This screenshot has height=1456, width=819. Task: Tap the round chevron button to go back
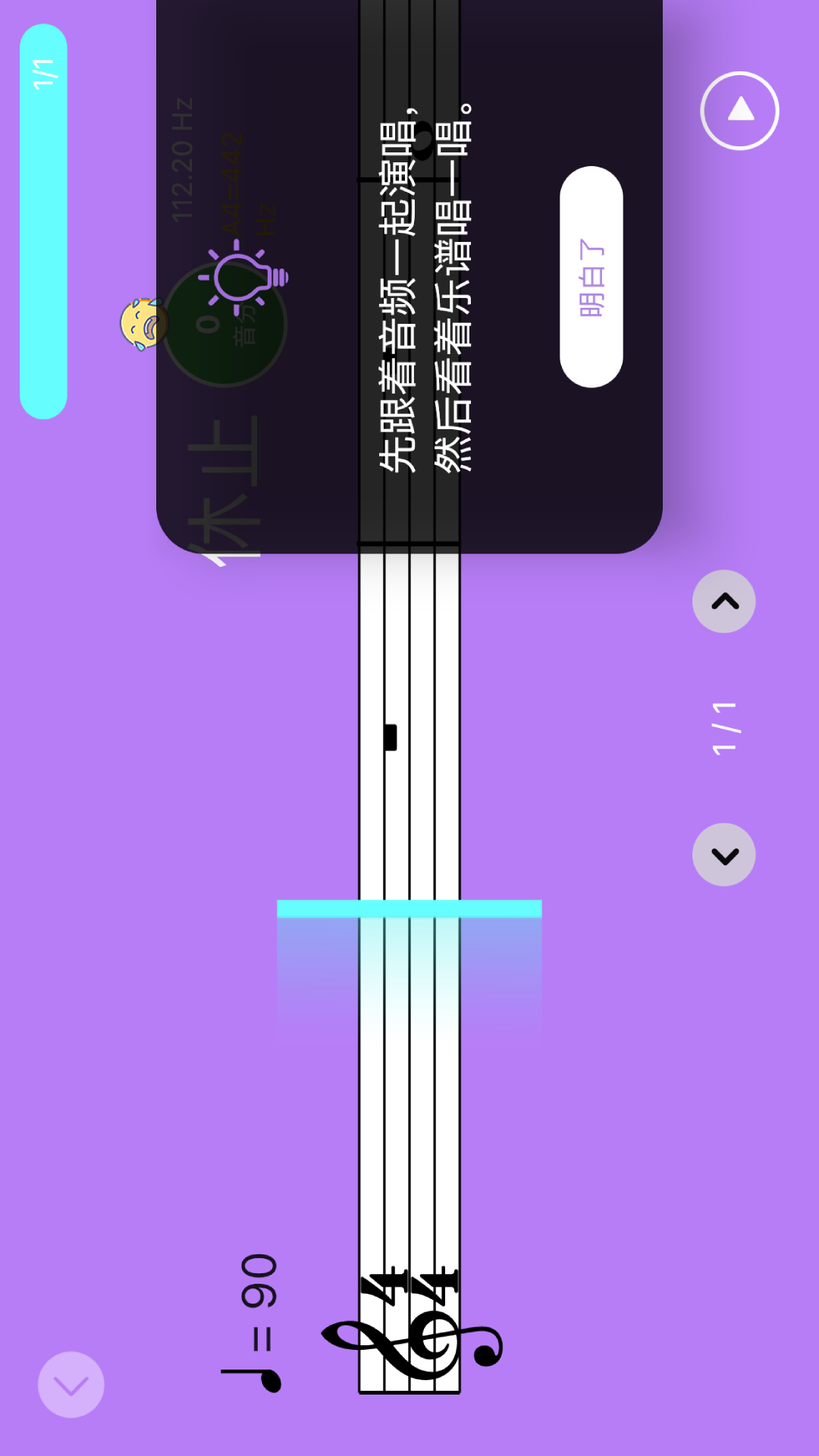click(71, 1385)
